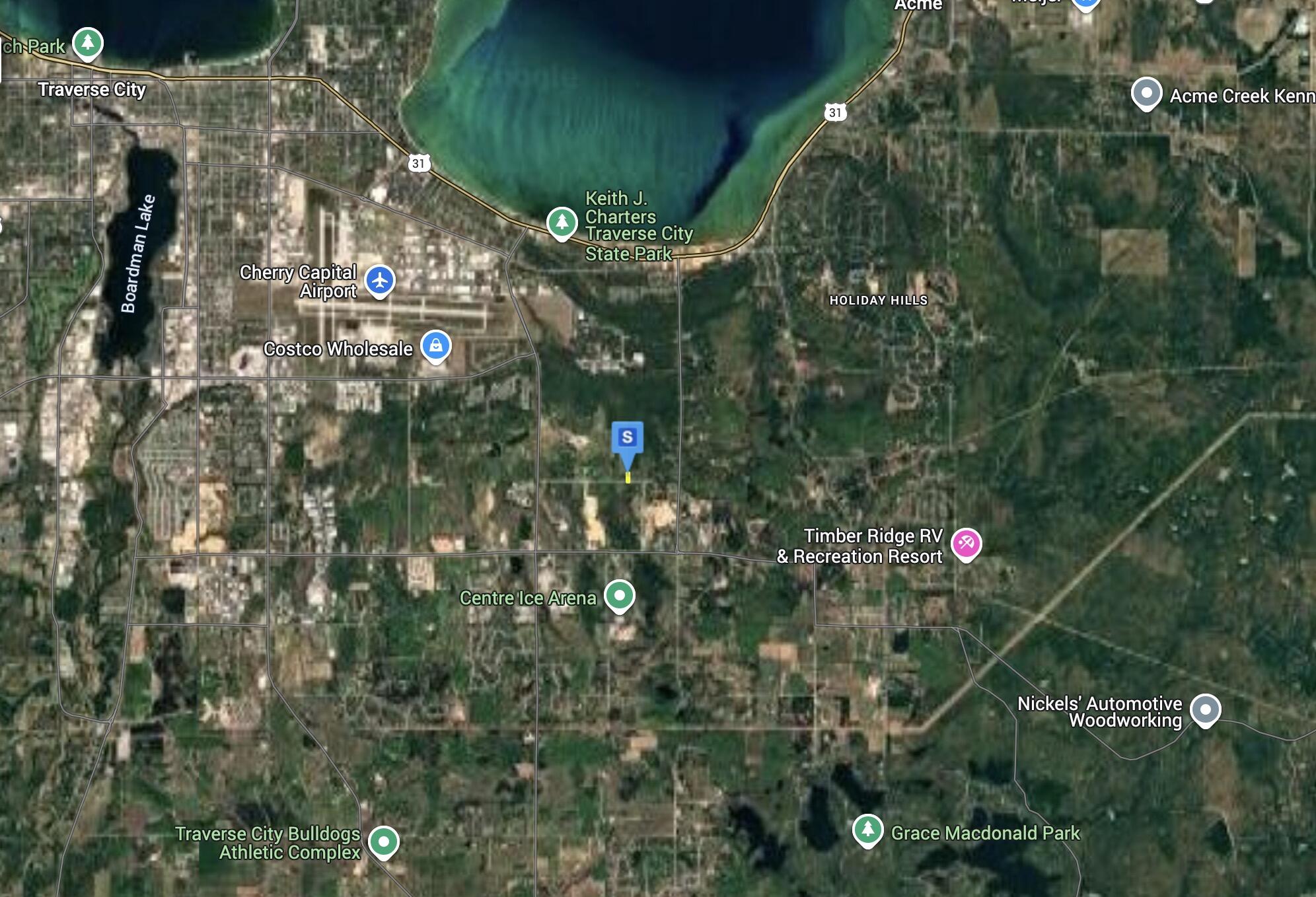Select the park pin near Traverse City
Image resolution: width=1316 pixels, height=897 pixels.
pyautogui.click(x=87, y=44)
